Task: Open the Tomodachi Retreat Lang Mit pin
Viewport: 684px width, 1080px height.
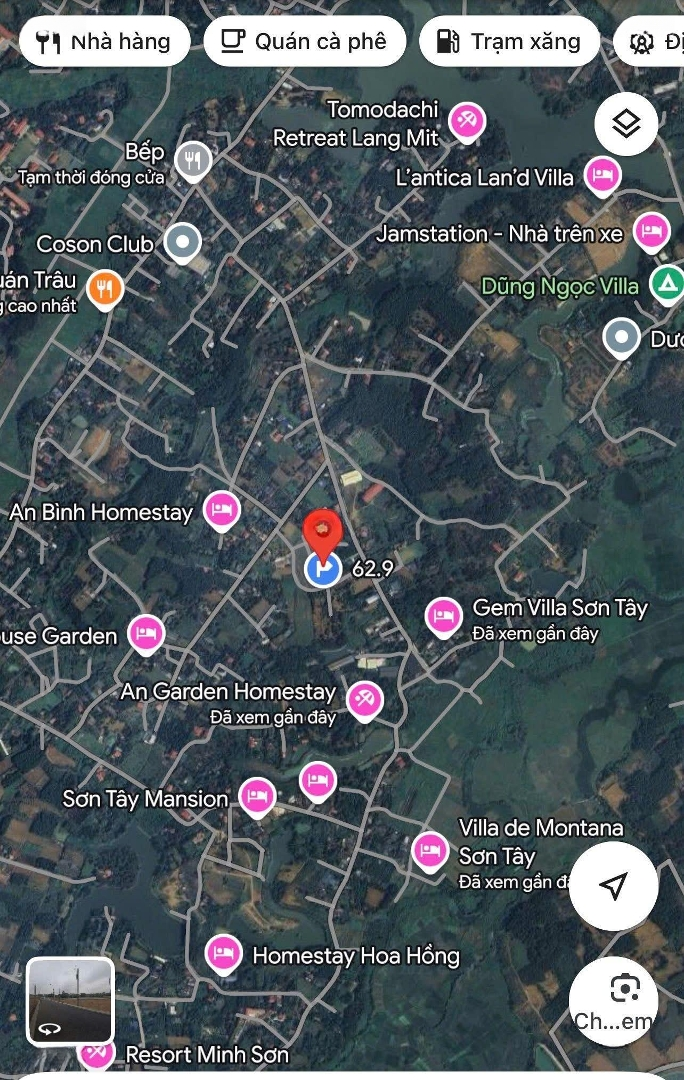Action: [466, 122]
